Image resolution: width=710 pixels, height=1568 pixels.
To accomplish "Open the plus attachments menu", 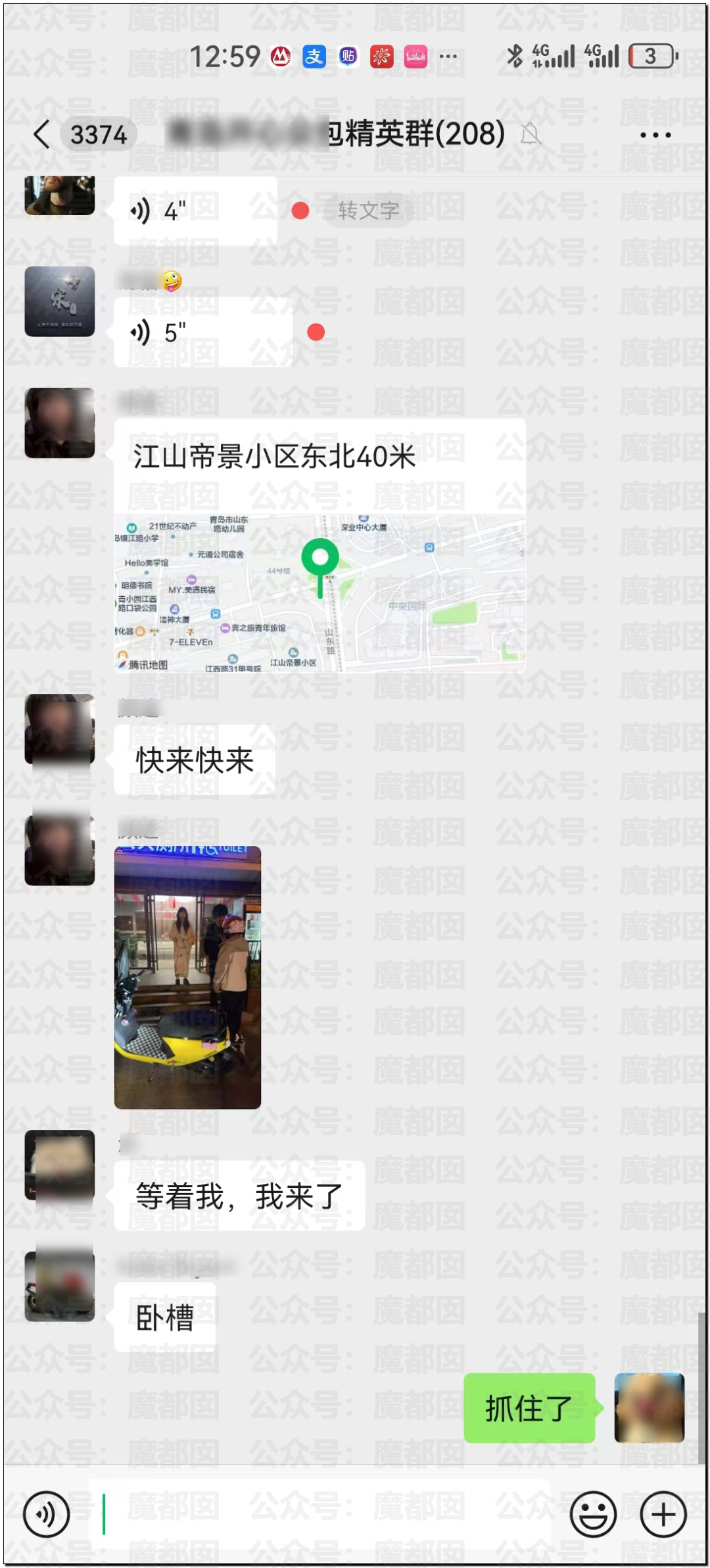I will (x=663, y=1514).
